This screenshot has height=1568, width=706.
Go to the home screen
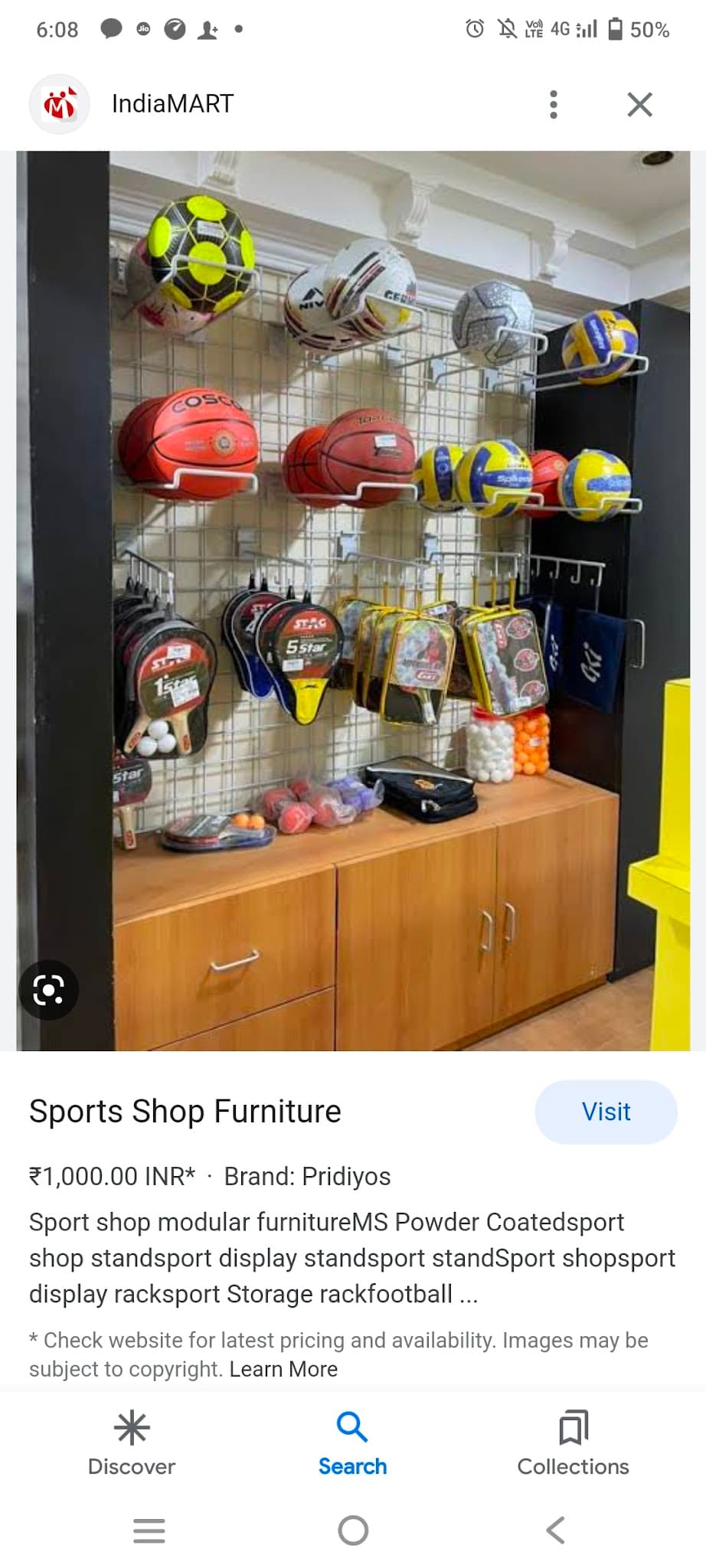pyautogui.click(x=353, y=1530)
